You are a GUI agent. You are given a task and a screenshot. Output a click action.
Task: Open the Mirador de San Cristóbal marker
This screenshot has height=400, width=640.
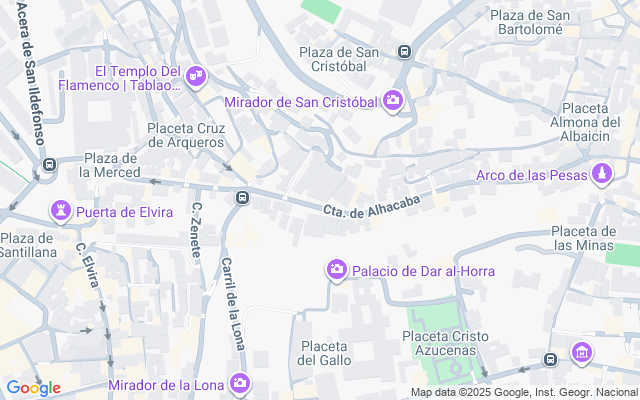393,100
